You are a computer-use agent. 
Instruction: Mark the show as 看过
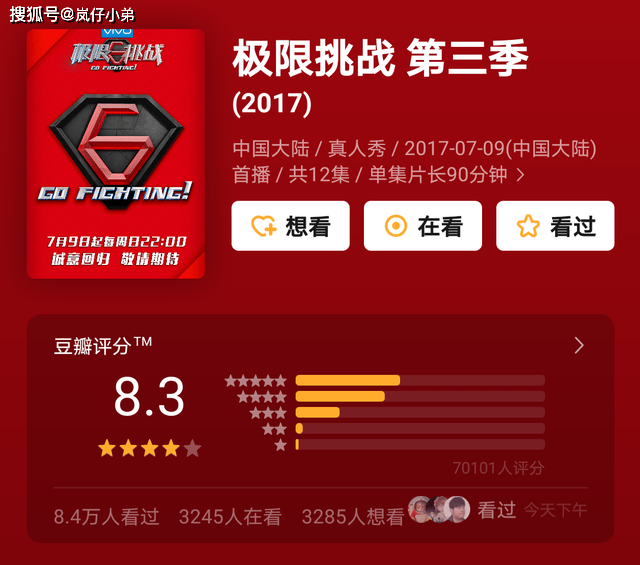pyautogui.click(x=555, y=226)
